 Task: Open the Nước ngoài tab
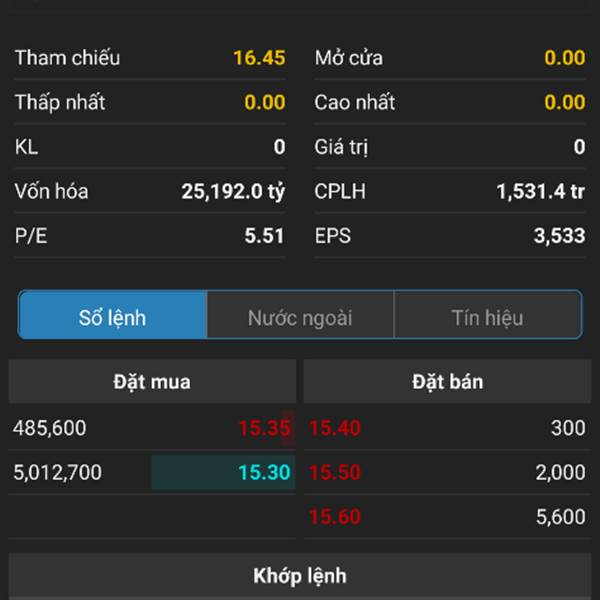(x=300, y=318)
